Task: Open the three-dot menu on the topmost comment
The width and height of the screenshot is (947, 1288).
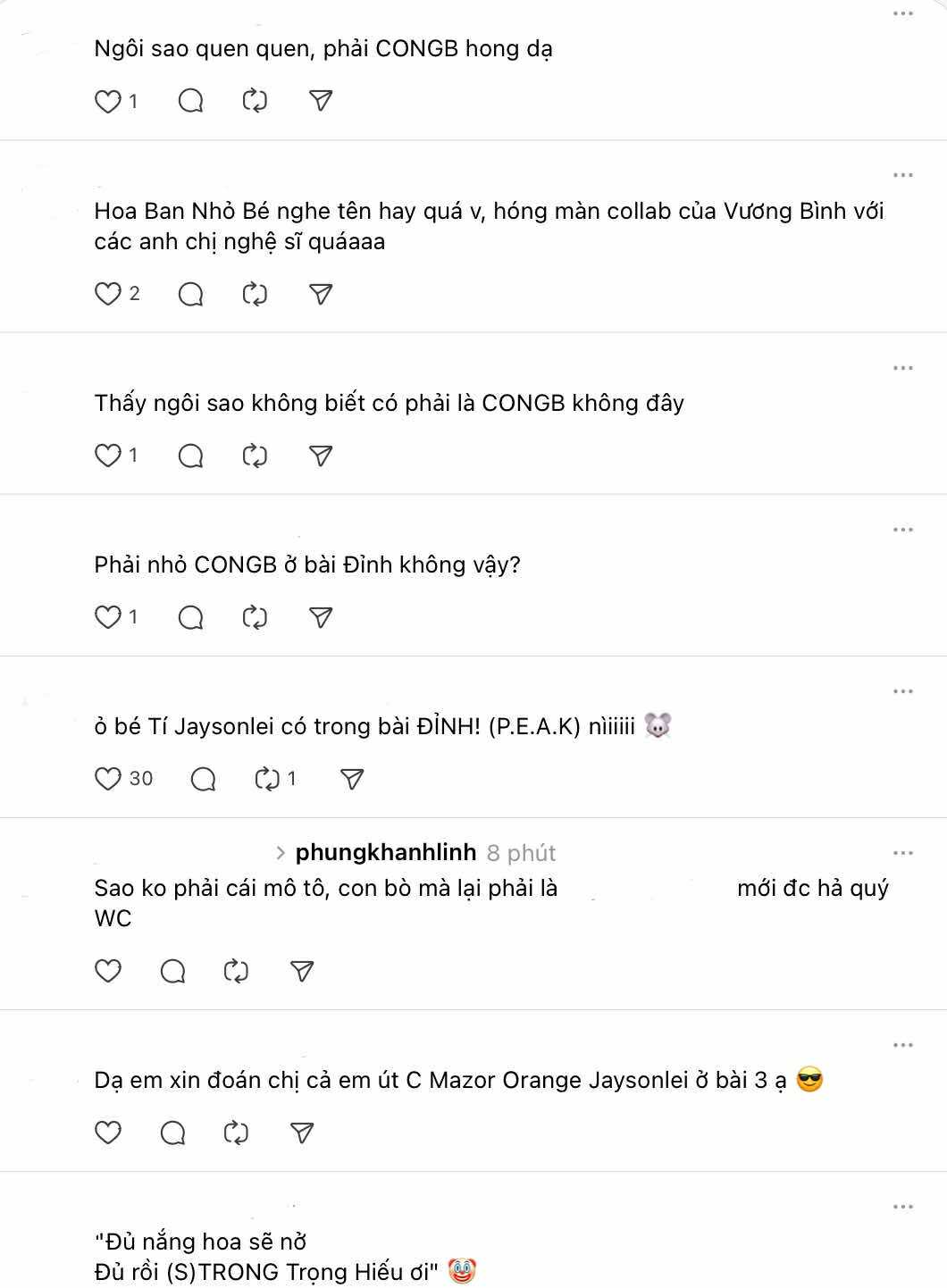Action: tap(905, 13)
